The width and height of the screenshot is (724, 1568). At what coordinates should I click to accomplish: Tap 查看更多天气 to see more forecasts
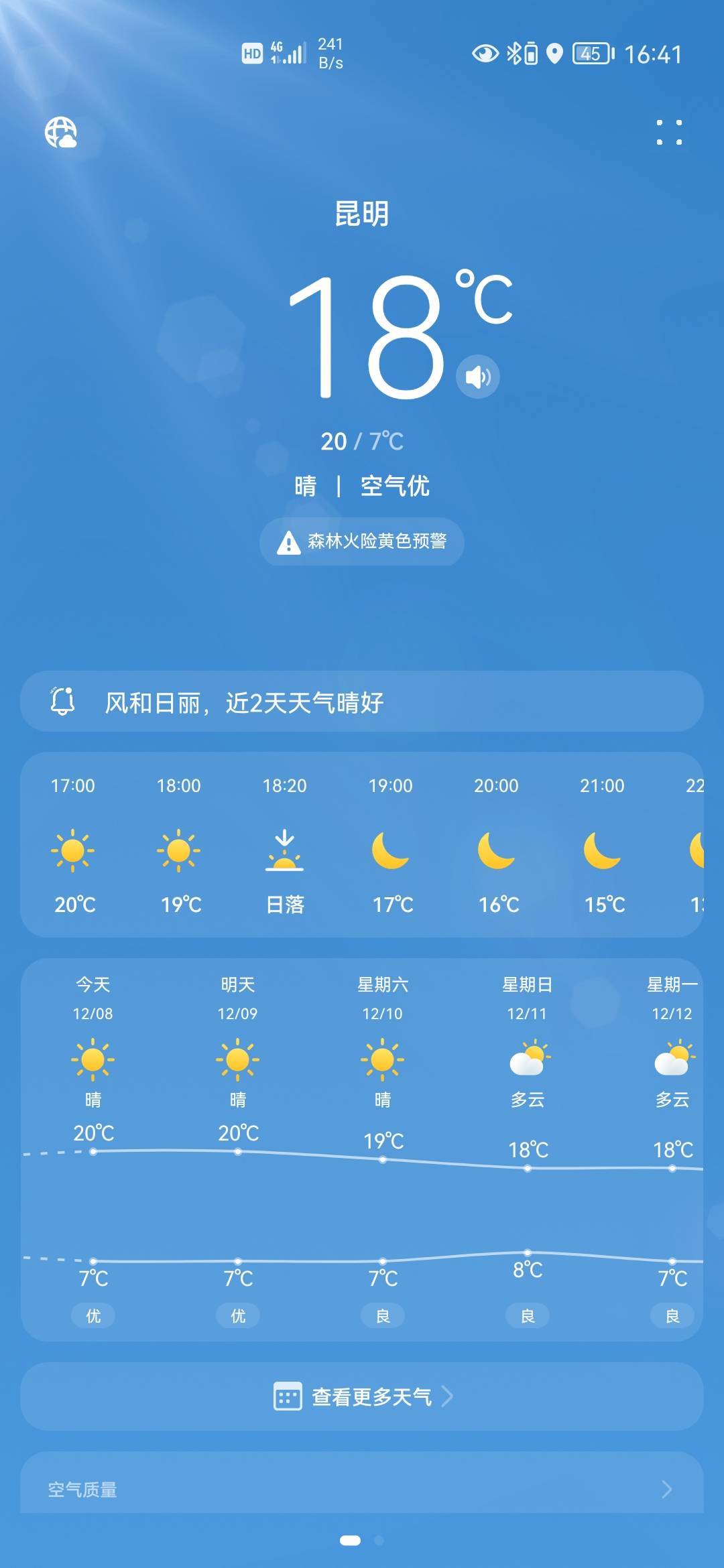coord(362,1397)
